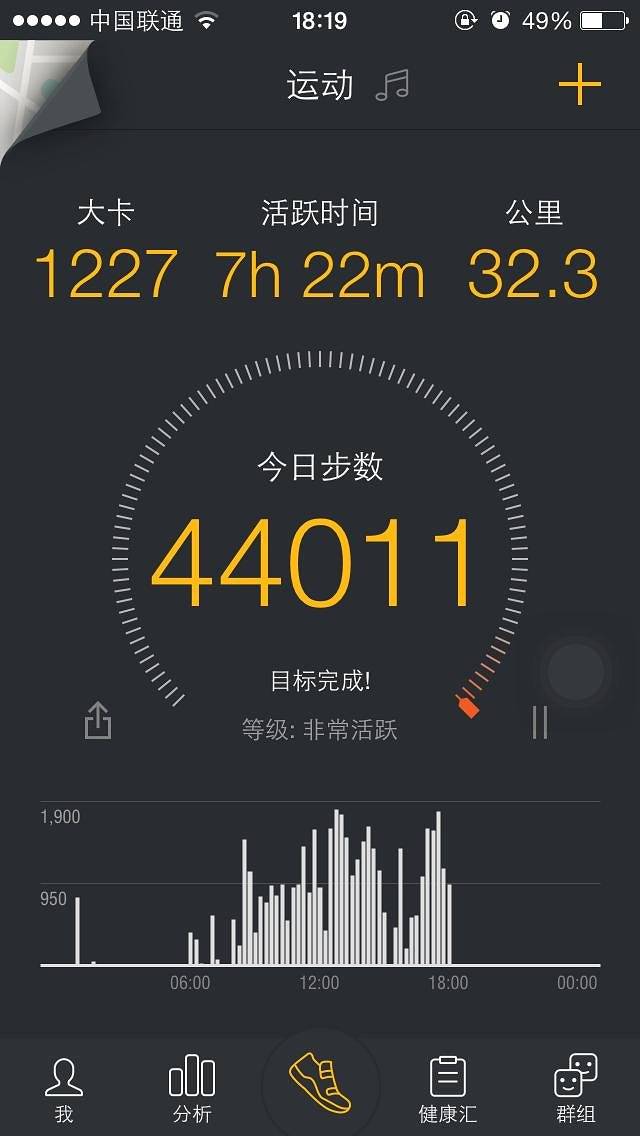Viewport: 640px width, 1136px height.
Task: Open the 健康汇 tab
Action: (447, 1088)
